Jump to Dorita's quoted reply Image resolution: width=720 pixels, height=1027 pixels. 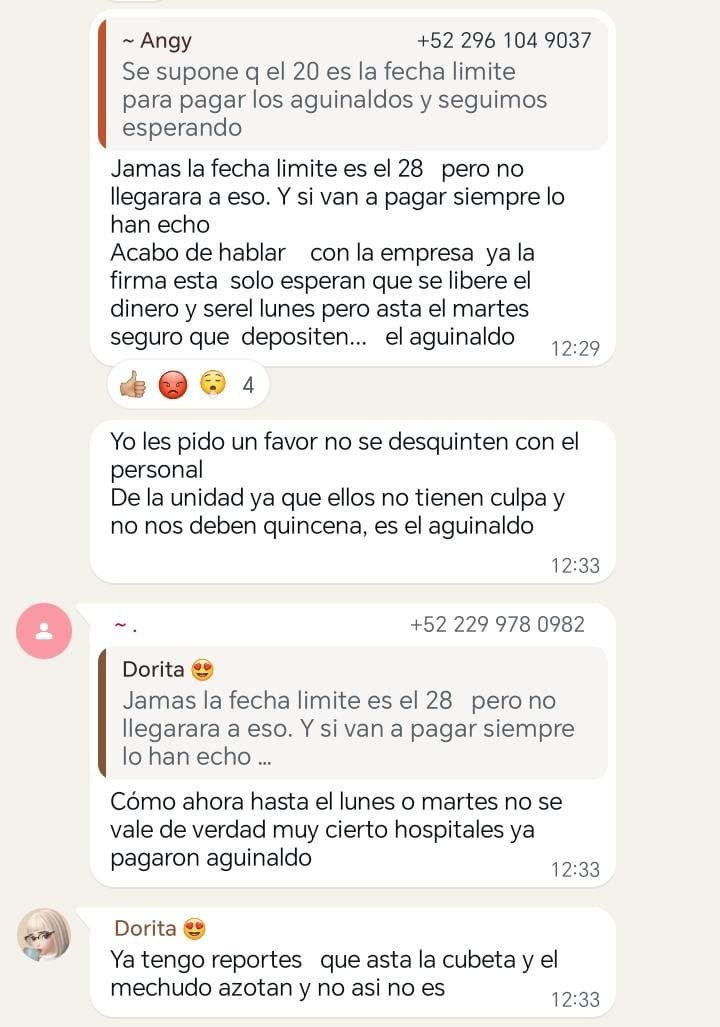[352, 713]
